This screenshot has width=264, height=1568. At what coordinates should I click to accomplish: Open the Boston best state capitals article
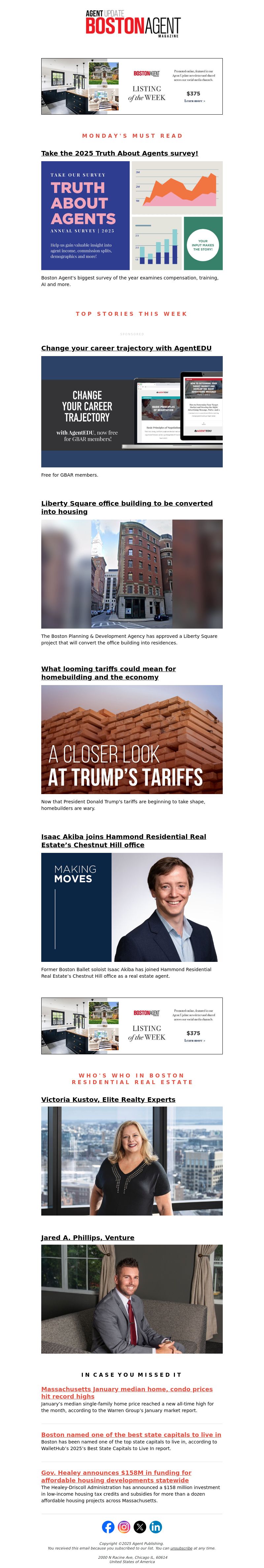(131, 1435)
